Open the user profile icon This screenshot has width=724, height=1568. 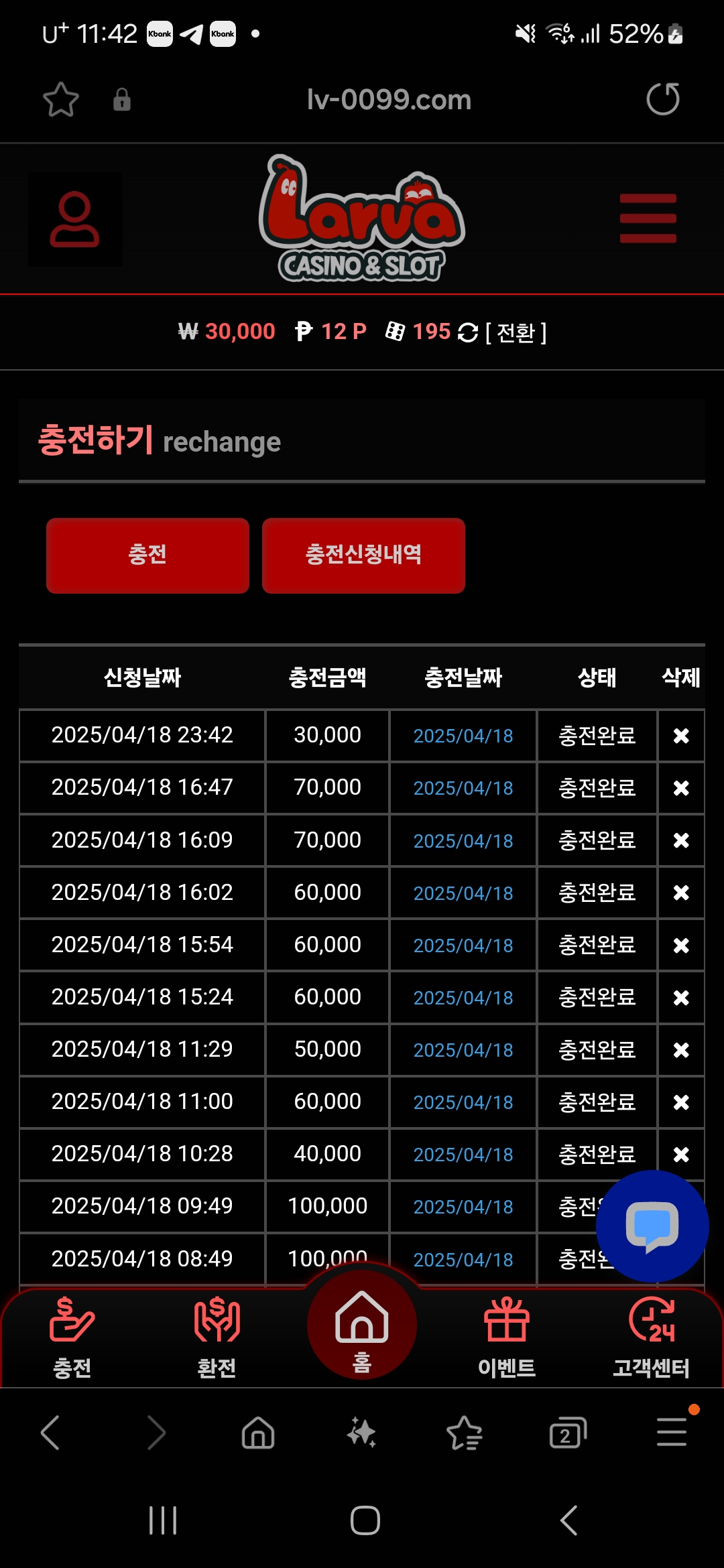(74, 220)
